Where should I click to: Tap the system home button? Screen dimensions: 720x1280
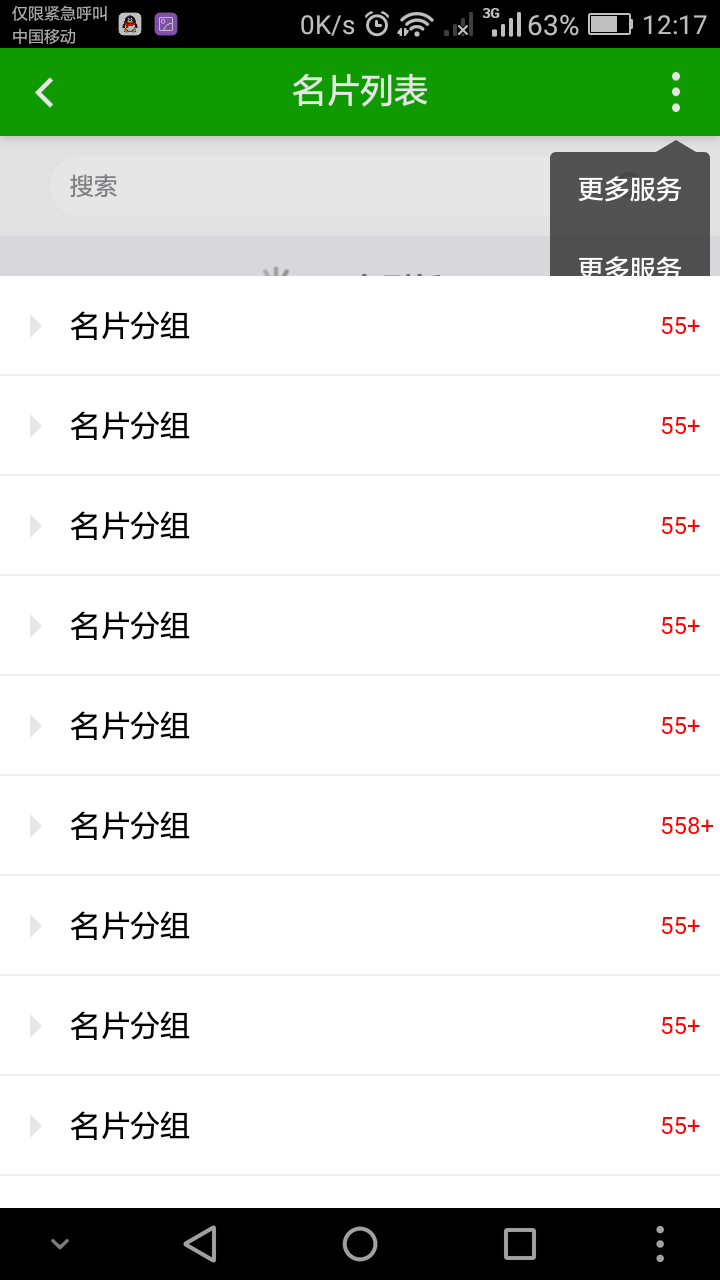pyautogui.click(x=360, y=1244)
